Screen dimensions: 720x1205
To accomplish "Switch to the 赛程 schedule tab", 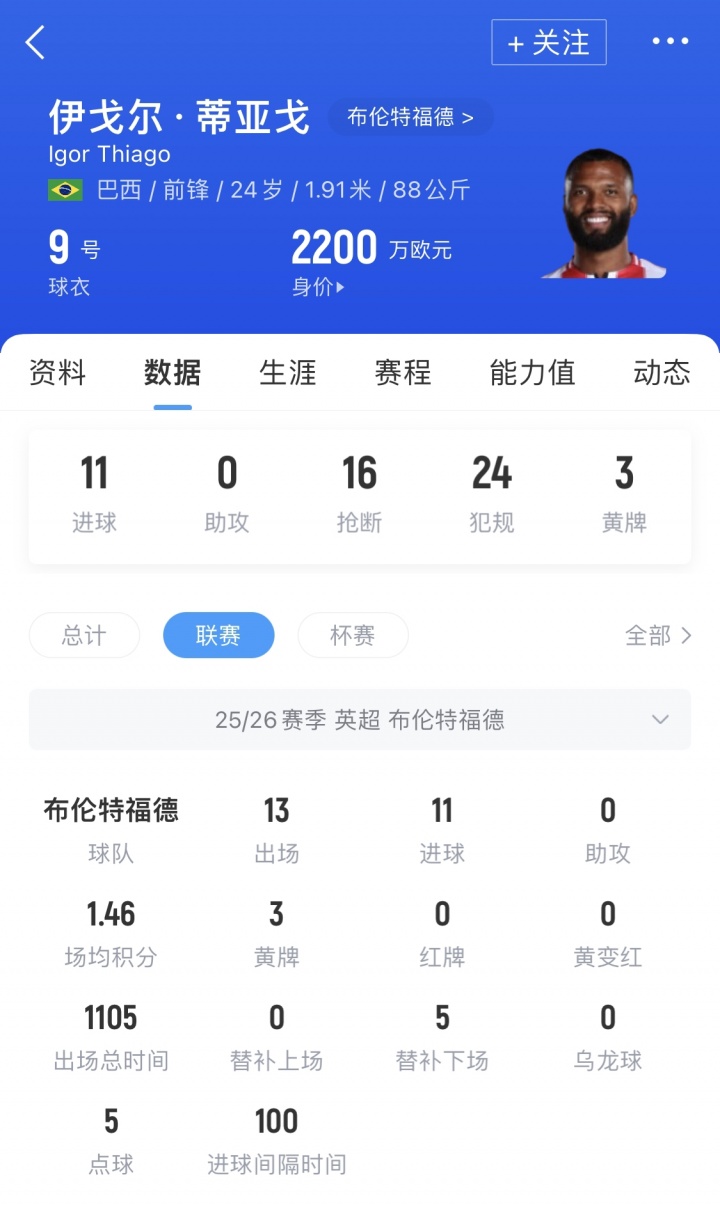I will click(403, 373).
